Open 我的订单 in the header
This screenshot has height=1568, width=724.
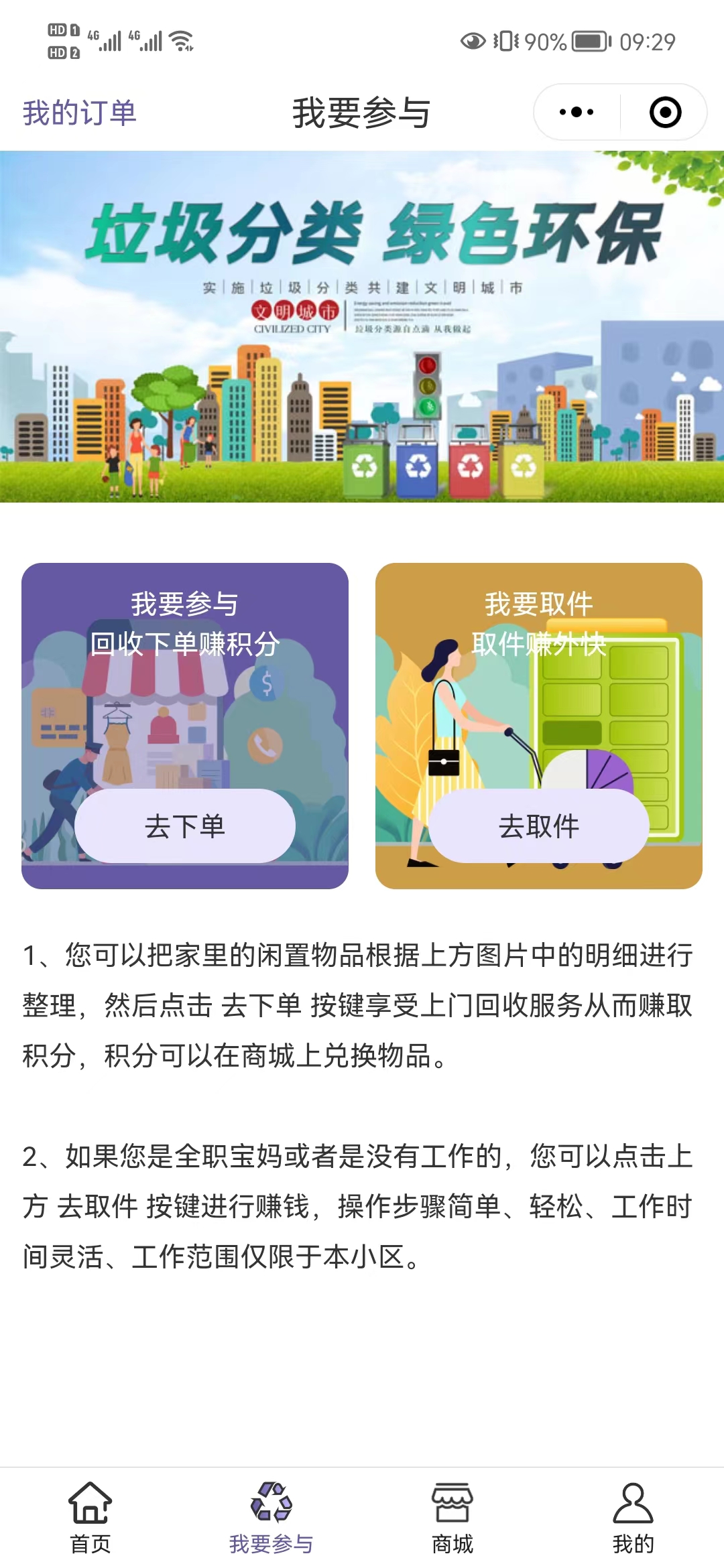point(80,113)
